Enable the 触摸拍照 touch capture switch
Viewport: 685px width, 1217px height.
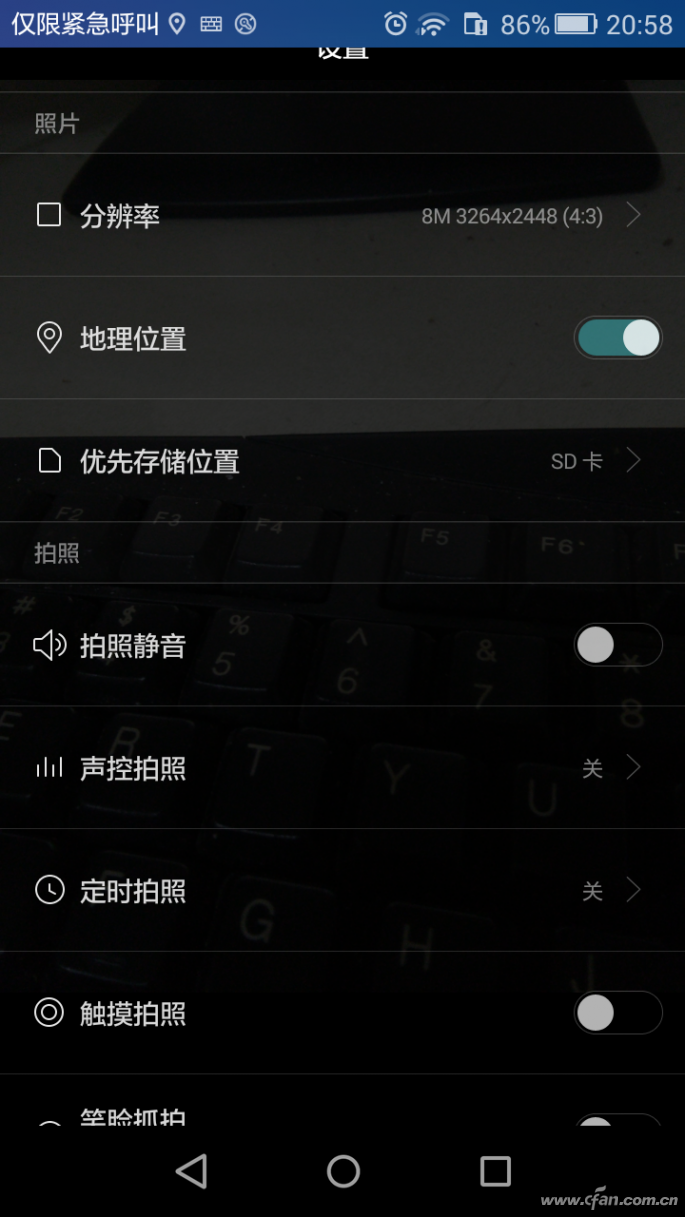618,1013
